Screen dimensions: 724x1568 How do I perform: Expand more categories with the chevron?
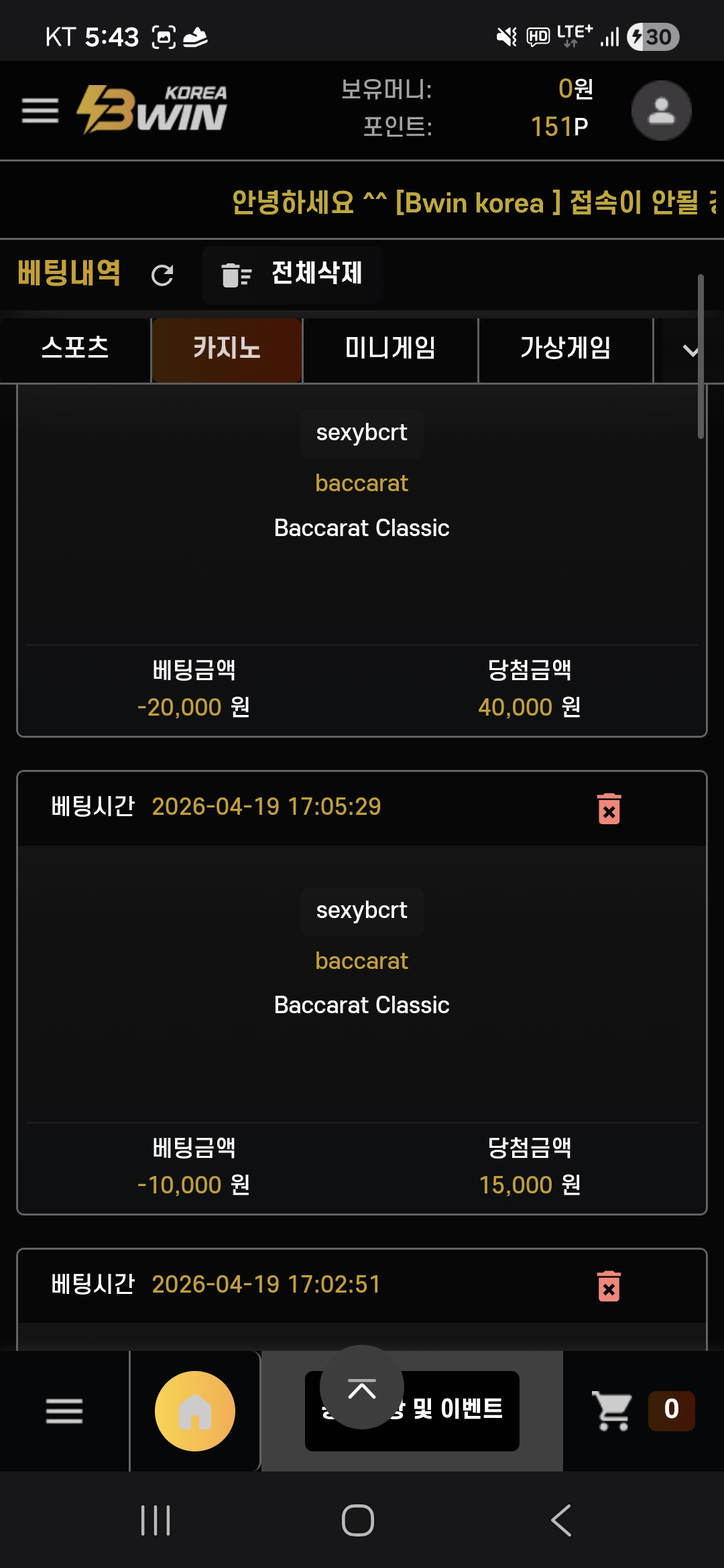(x=690, y=350)
